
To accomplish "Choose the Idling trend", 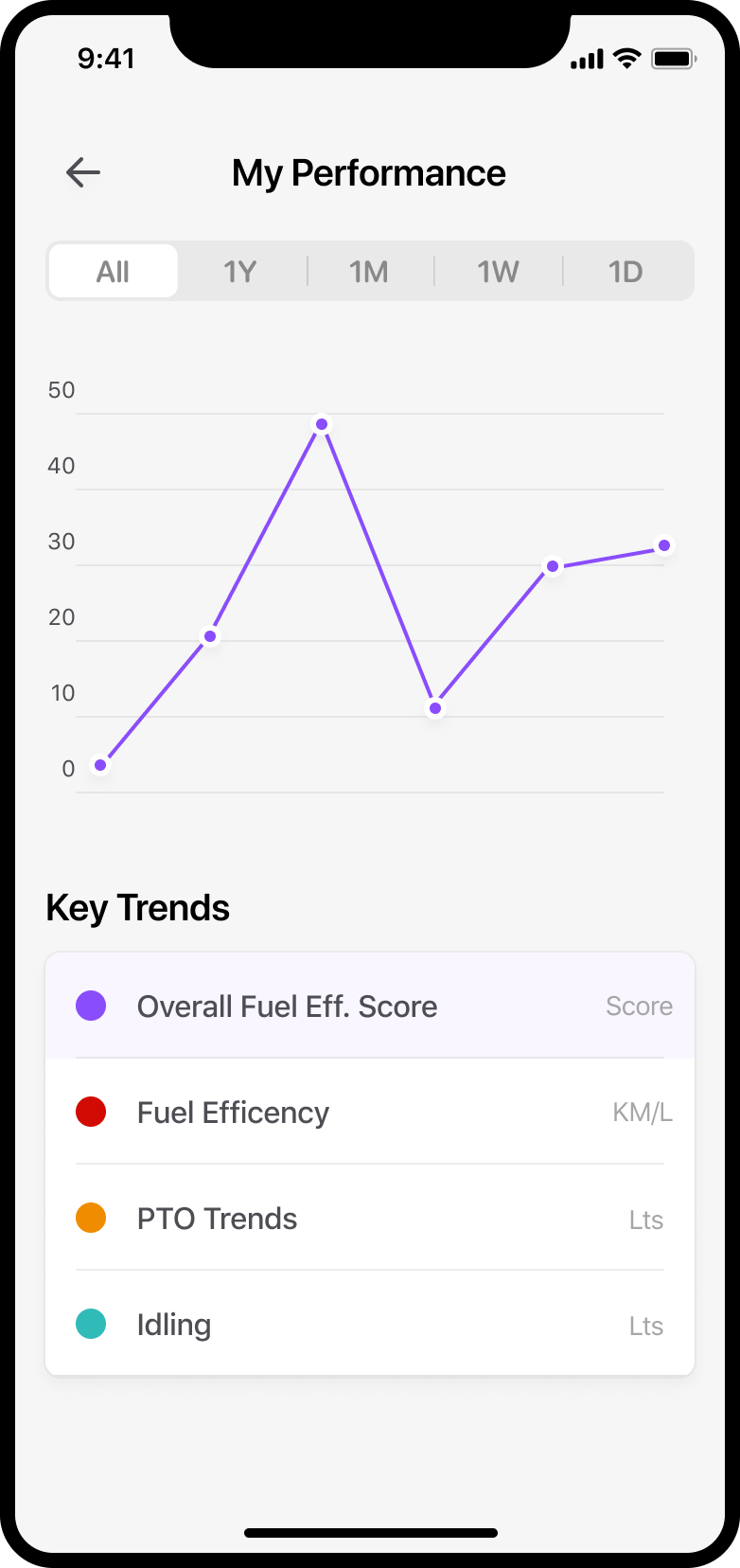I will 369,1324.
